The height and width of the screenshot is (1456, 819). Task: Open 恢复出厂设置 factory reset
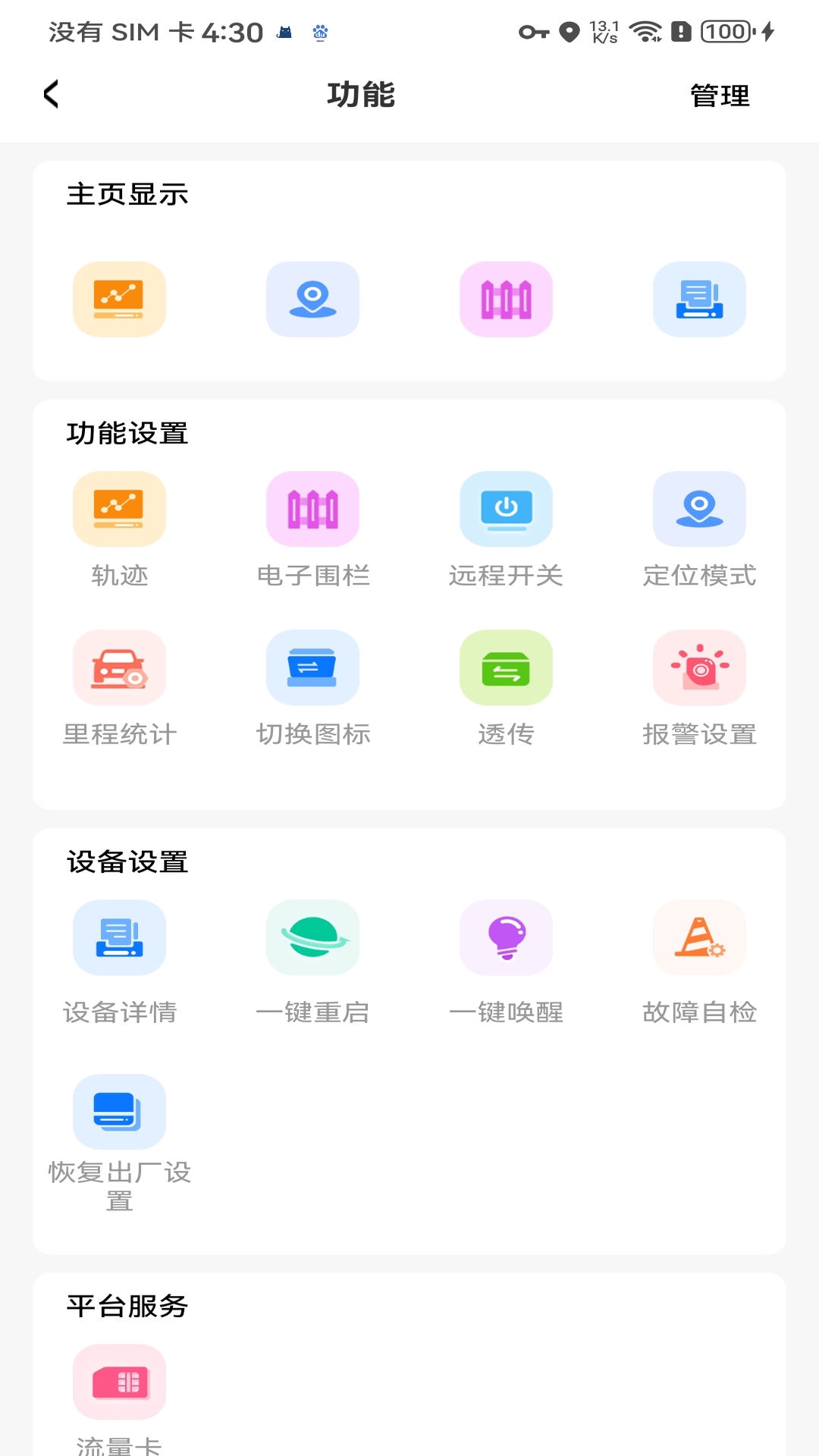(119, 1112)
